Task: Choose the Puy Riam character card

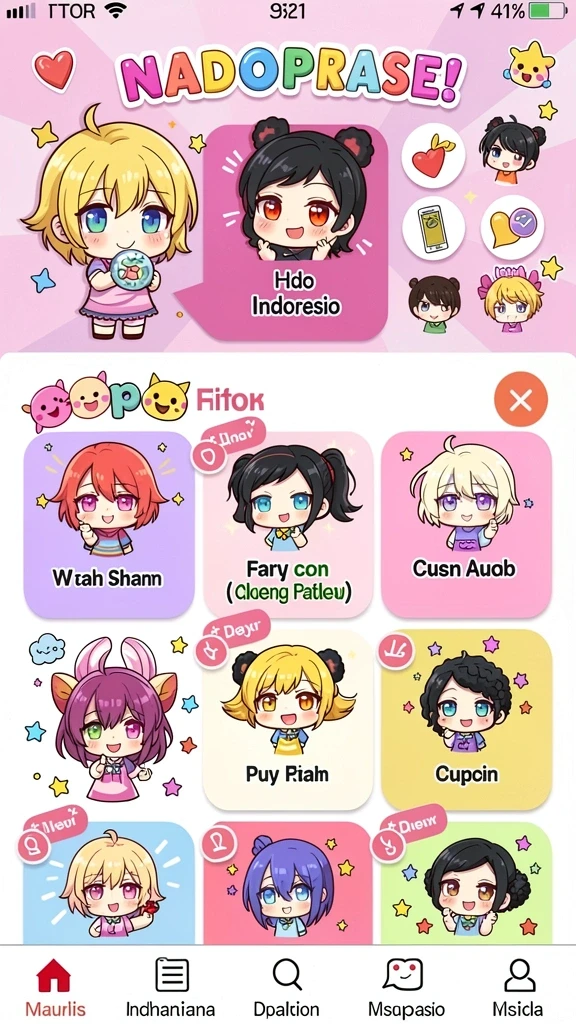Action: point(288,720)
